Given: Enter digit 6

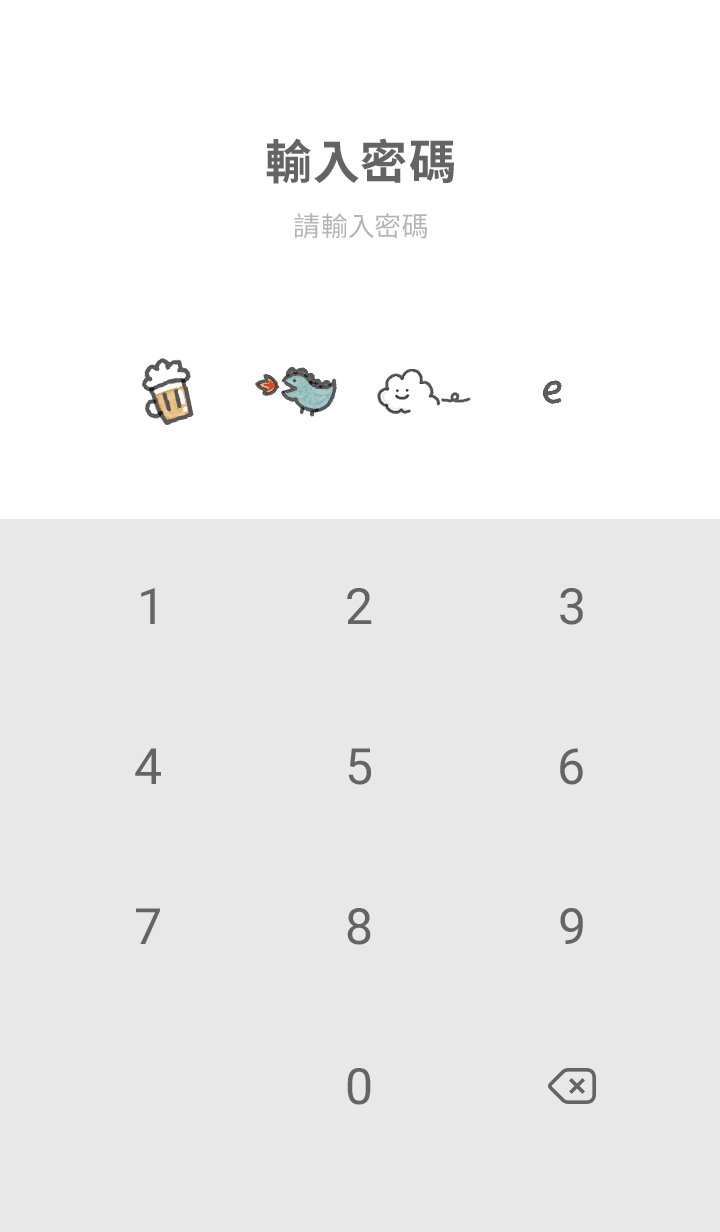Looking at the screenshot, I should tap(571, 767).
